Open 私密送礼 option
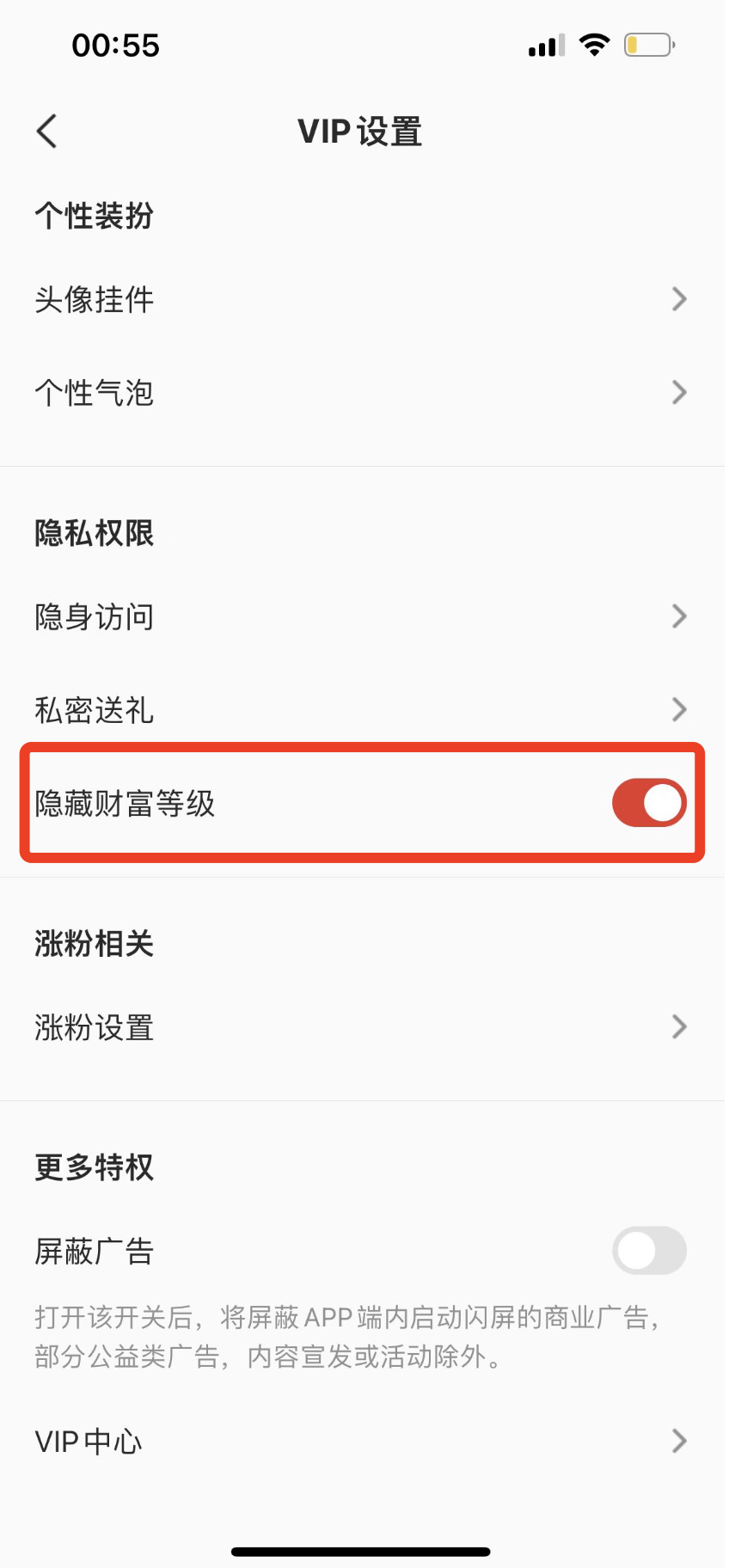This screenshot has width=729, height=1568. click(361, 710)
